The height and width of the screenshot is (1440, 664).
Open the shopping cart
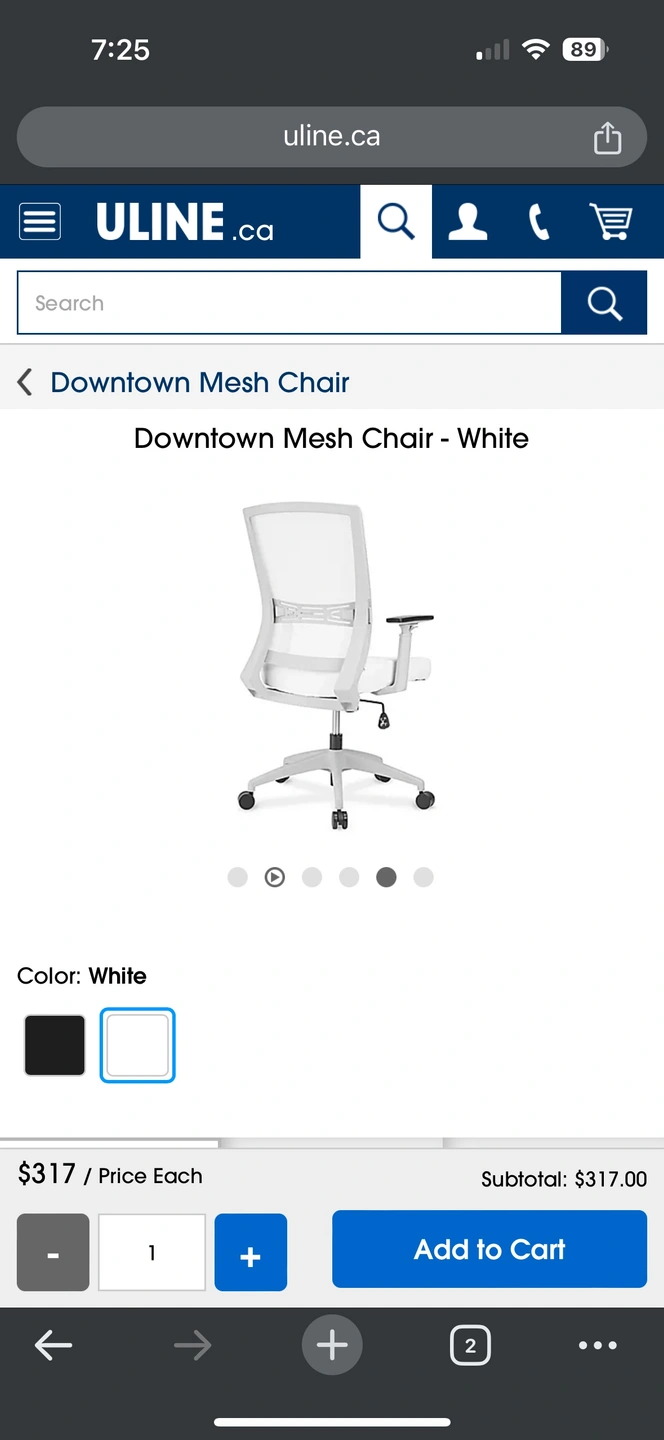point(610,221)
